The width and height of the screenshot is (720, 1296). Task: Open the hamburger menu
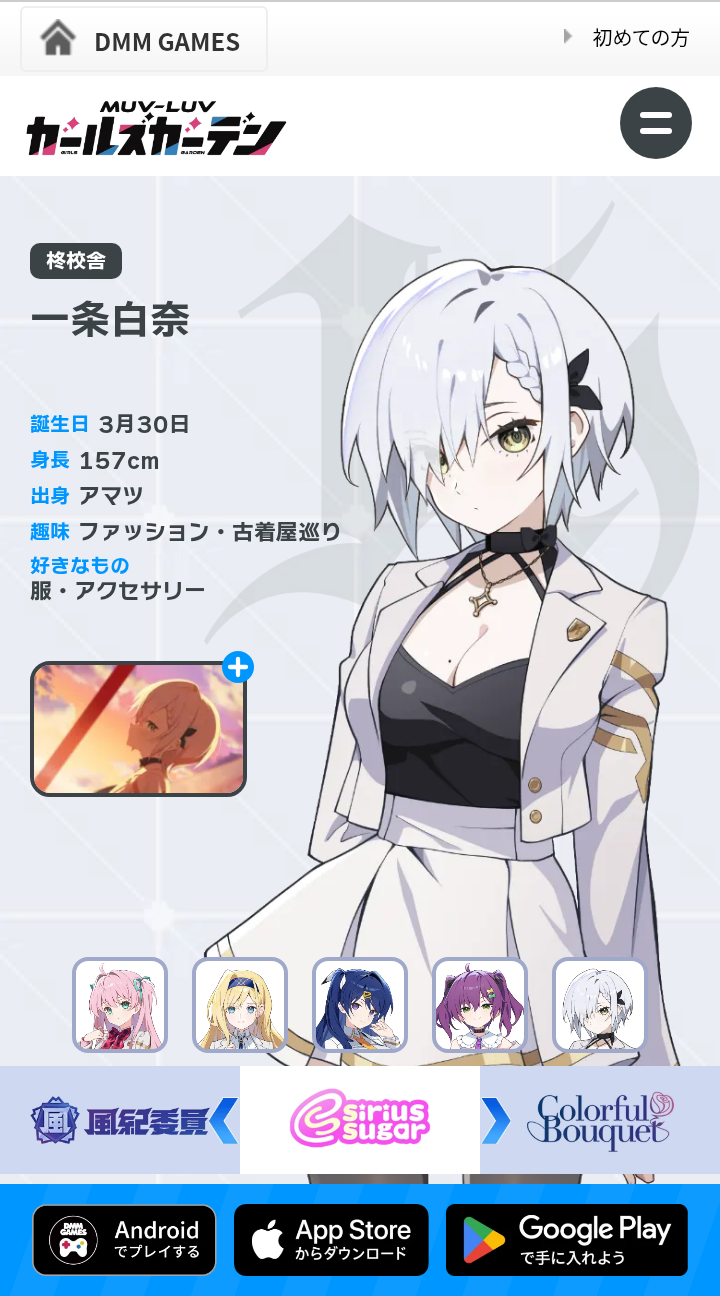tap(655, 123)
